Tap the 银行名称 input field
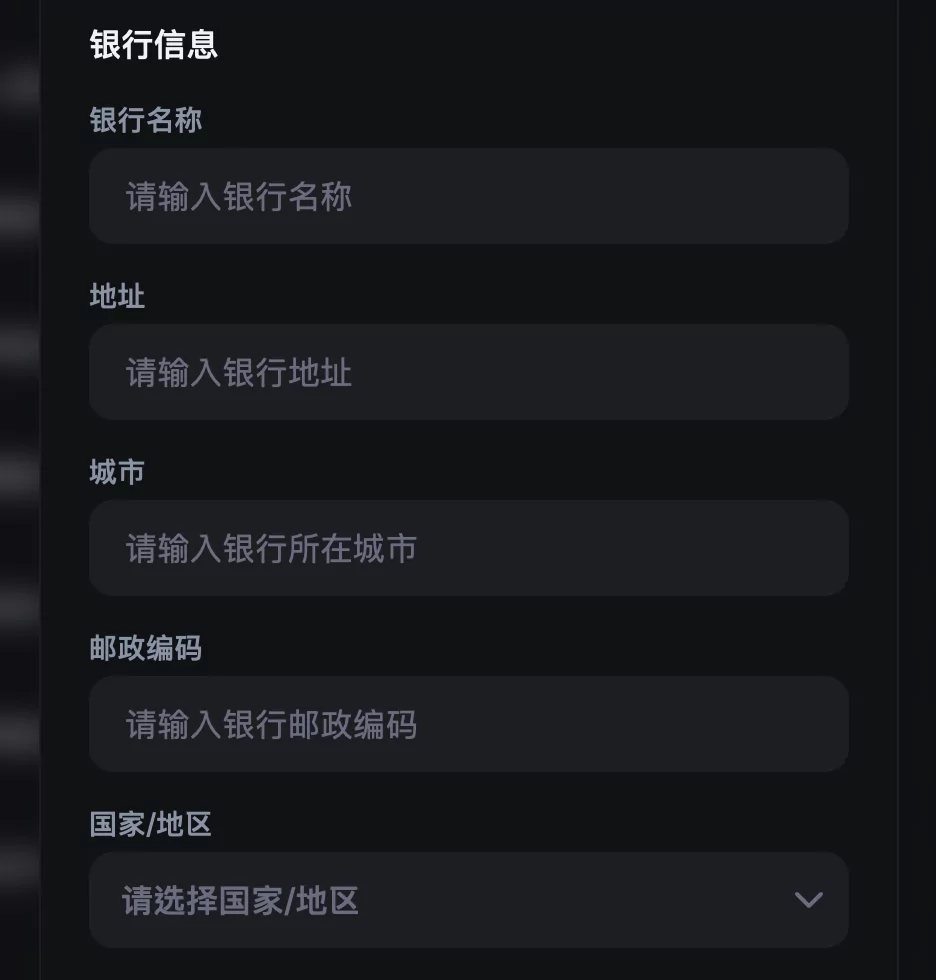 coord(468,196)
